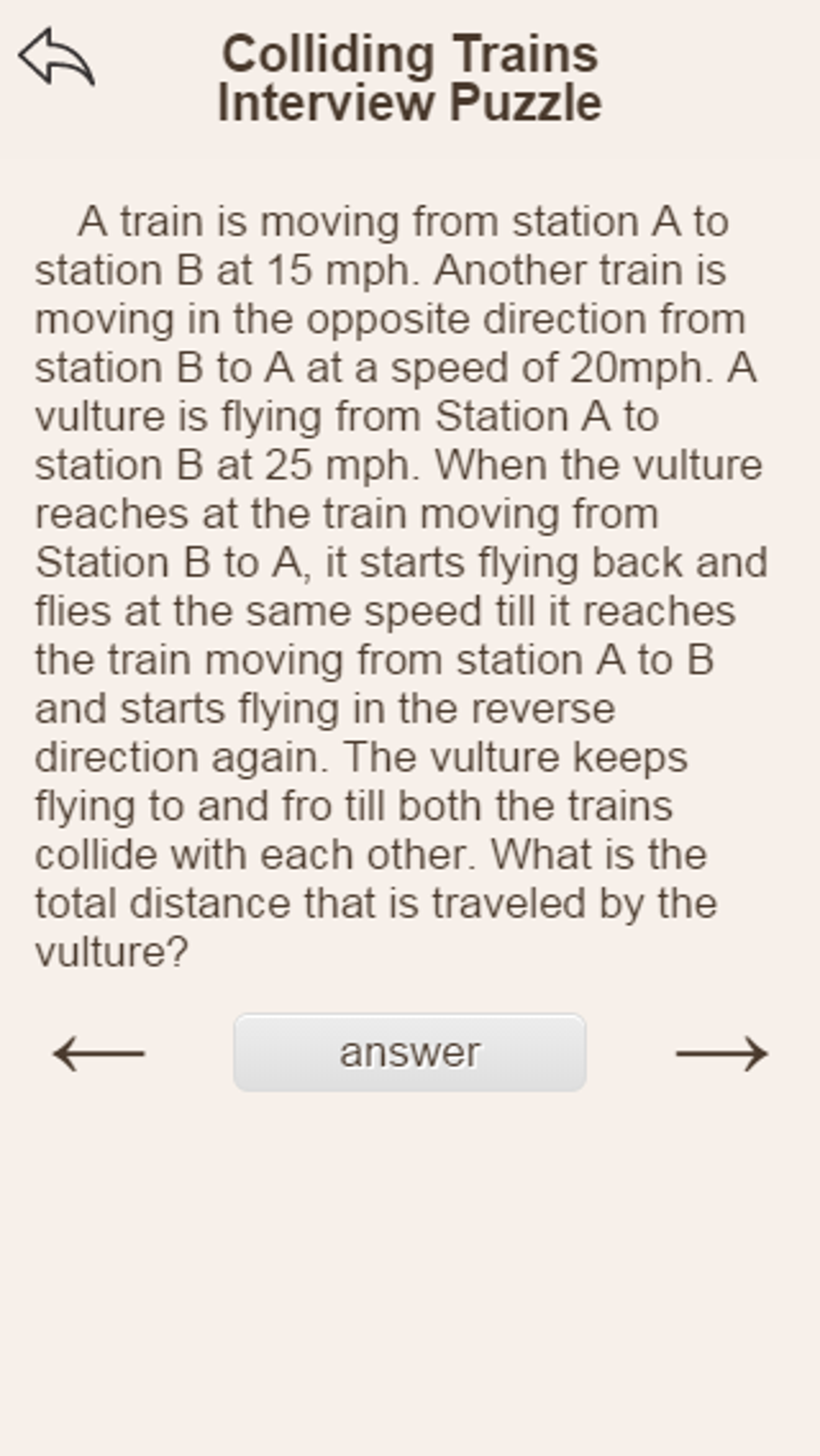This screenshot has height=1456, width=820.
Task: Go back using the curved arrow icon
Action: click(x=56, y=56)
